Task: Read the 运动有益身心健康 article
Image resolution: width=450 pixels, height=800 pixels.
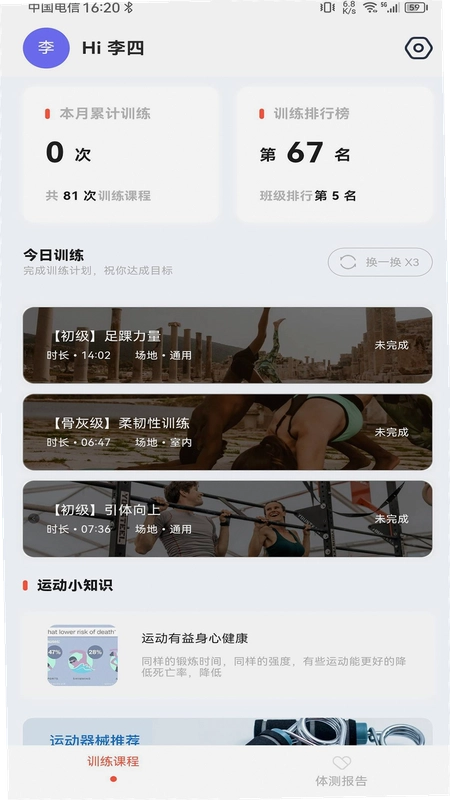Action: [x=228, y=656]
